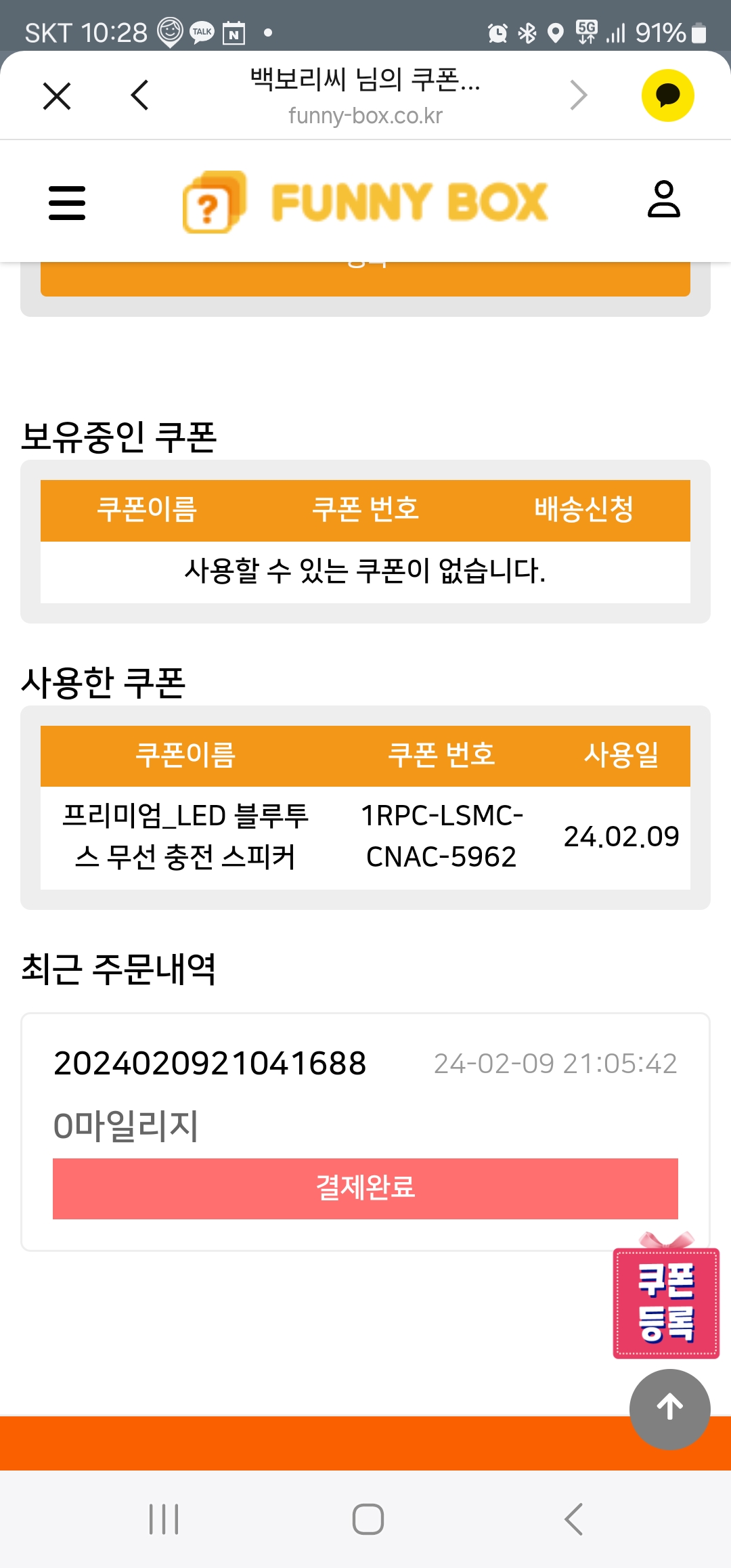Tap the Funny Box logo to go home
Viewport: 731px width, 1568px height.
coord(365,202)
